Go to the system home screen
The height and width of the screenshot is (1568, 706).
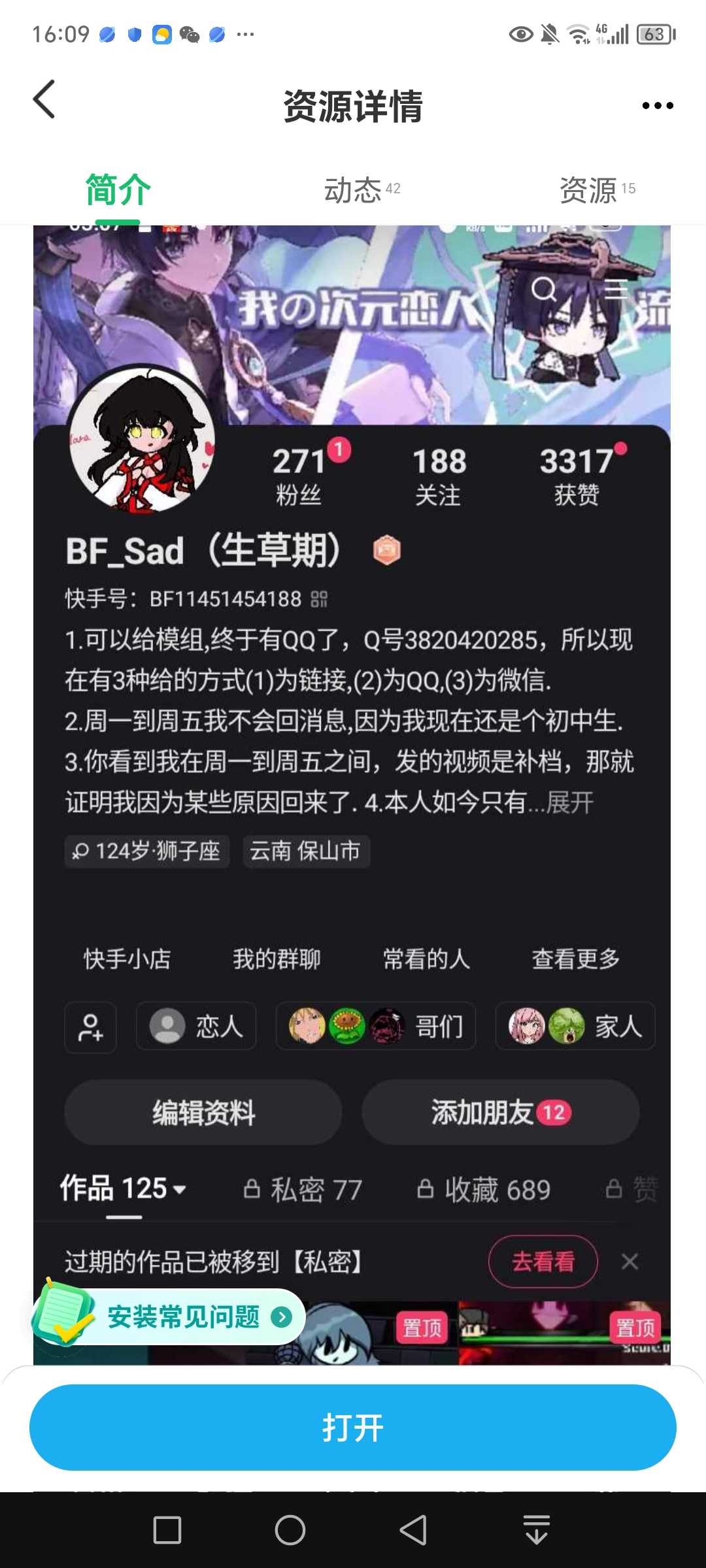[290, 1529]
